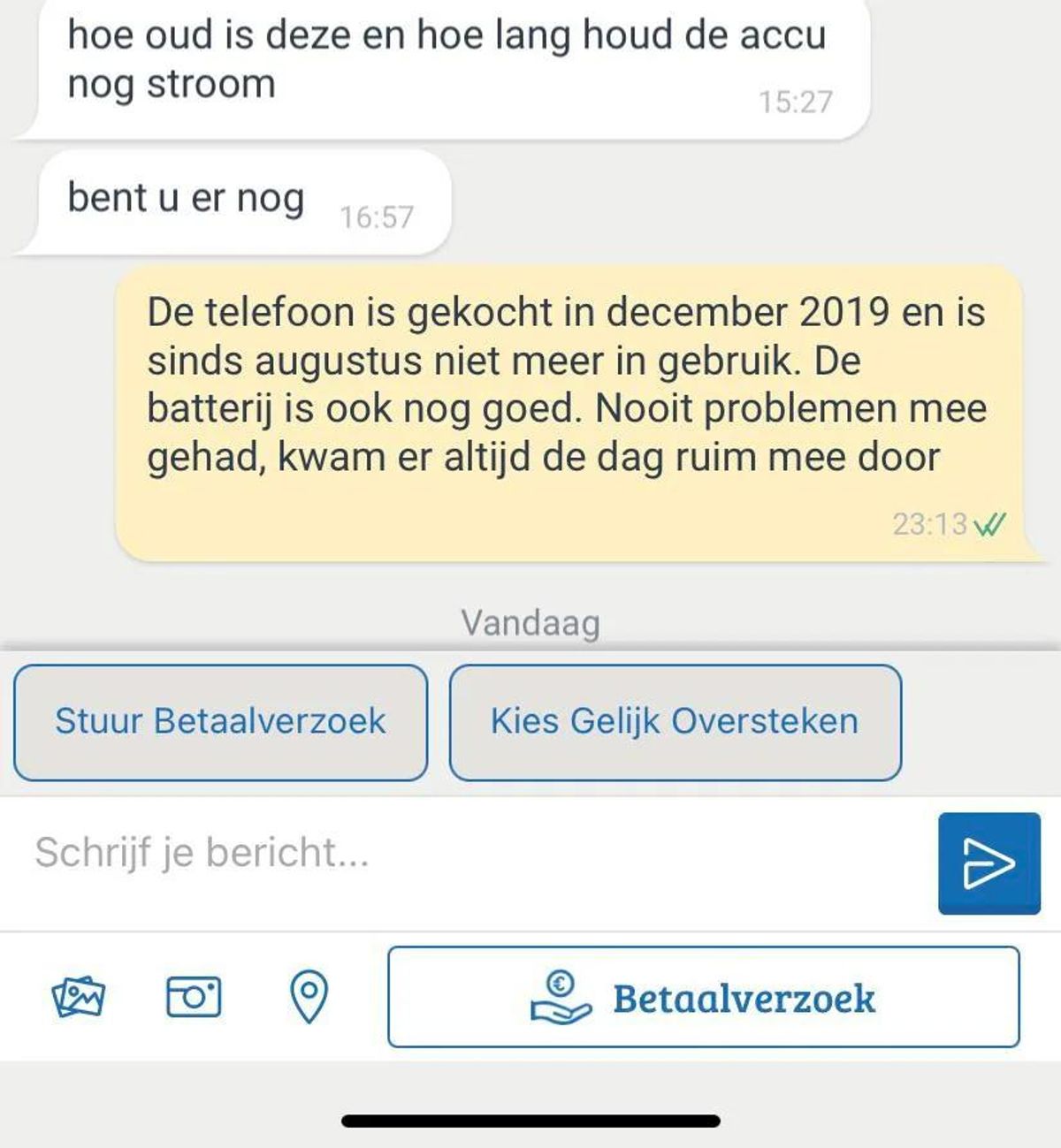Send the message with the arrow icon
The image size is (1061, 1148).
[988, 863]
